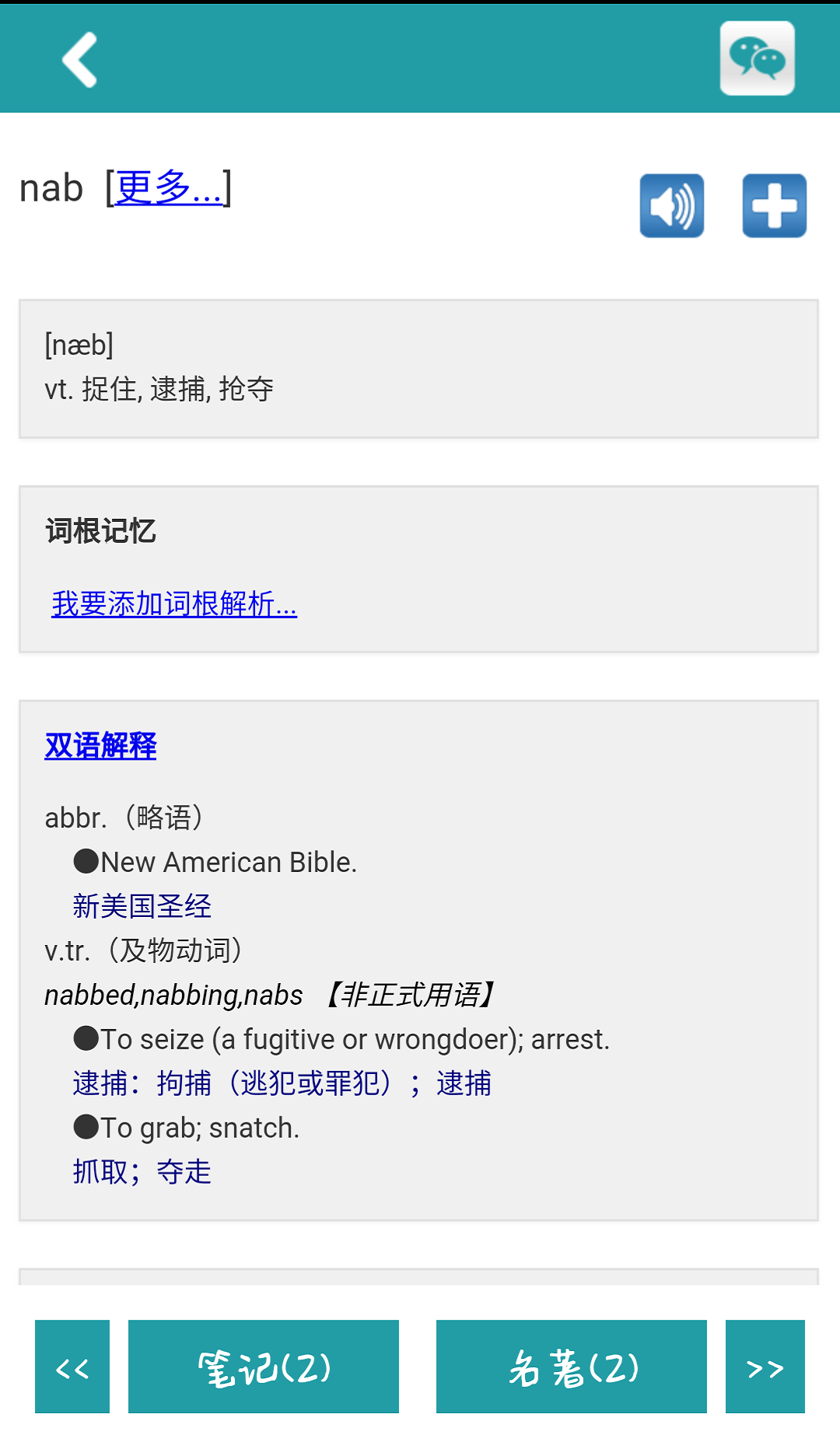Add 'nab' to wordlist with plus icon
This screenshot has height=1442, width=840.
click(773, 204)
